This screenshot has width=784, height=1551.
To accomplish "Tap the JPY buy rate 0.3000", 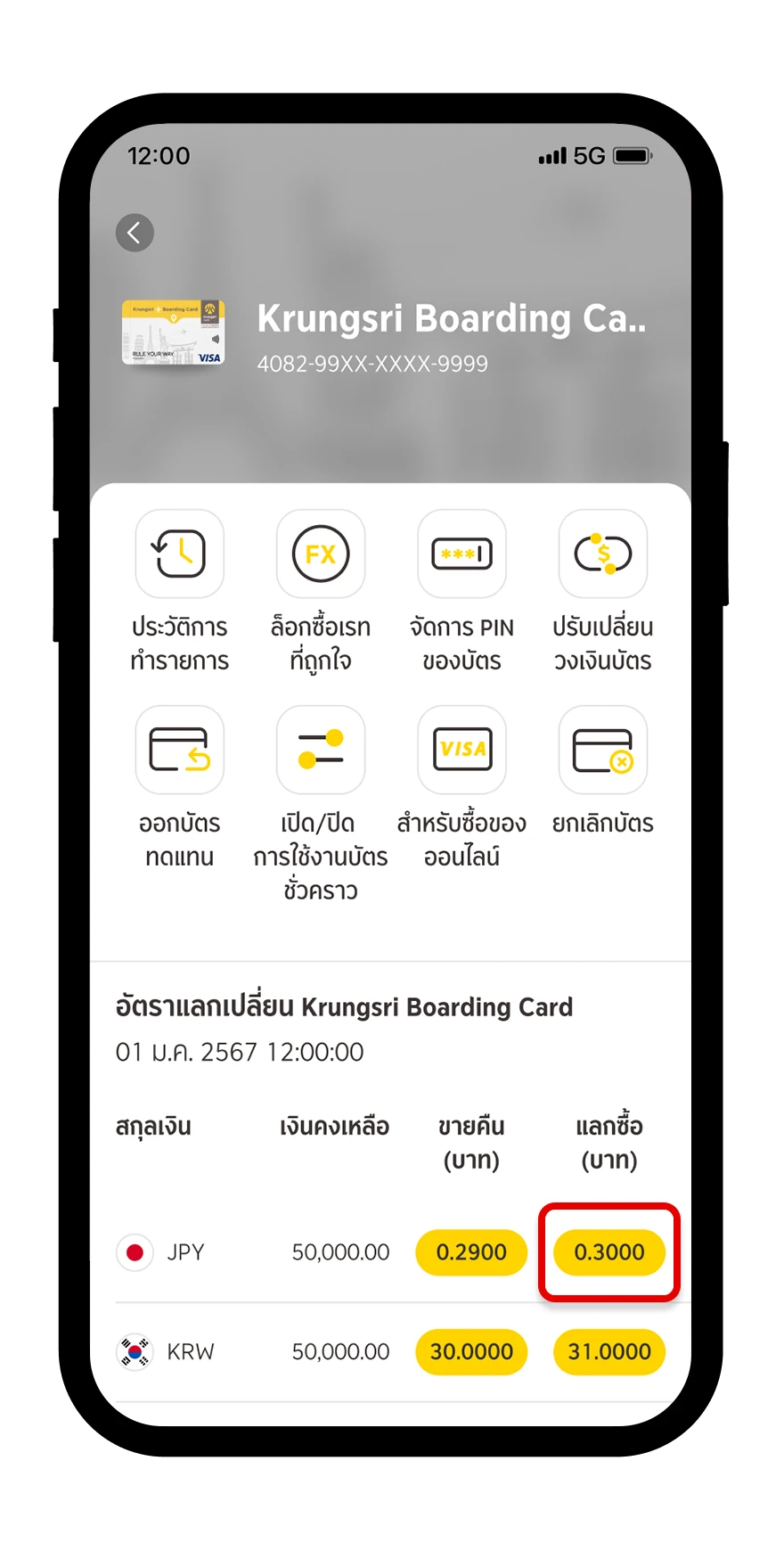I will click(x=609, y=1252).
